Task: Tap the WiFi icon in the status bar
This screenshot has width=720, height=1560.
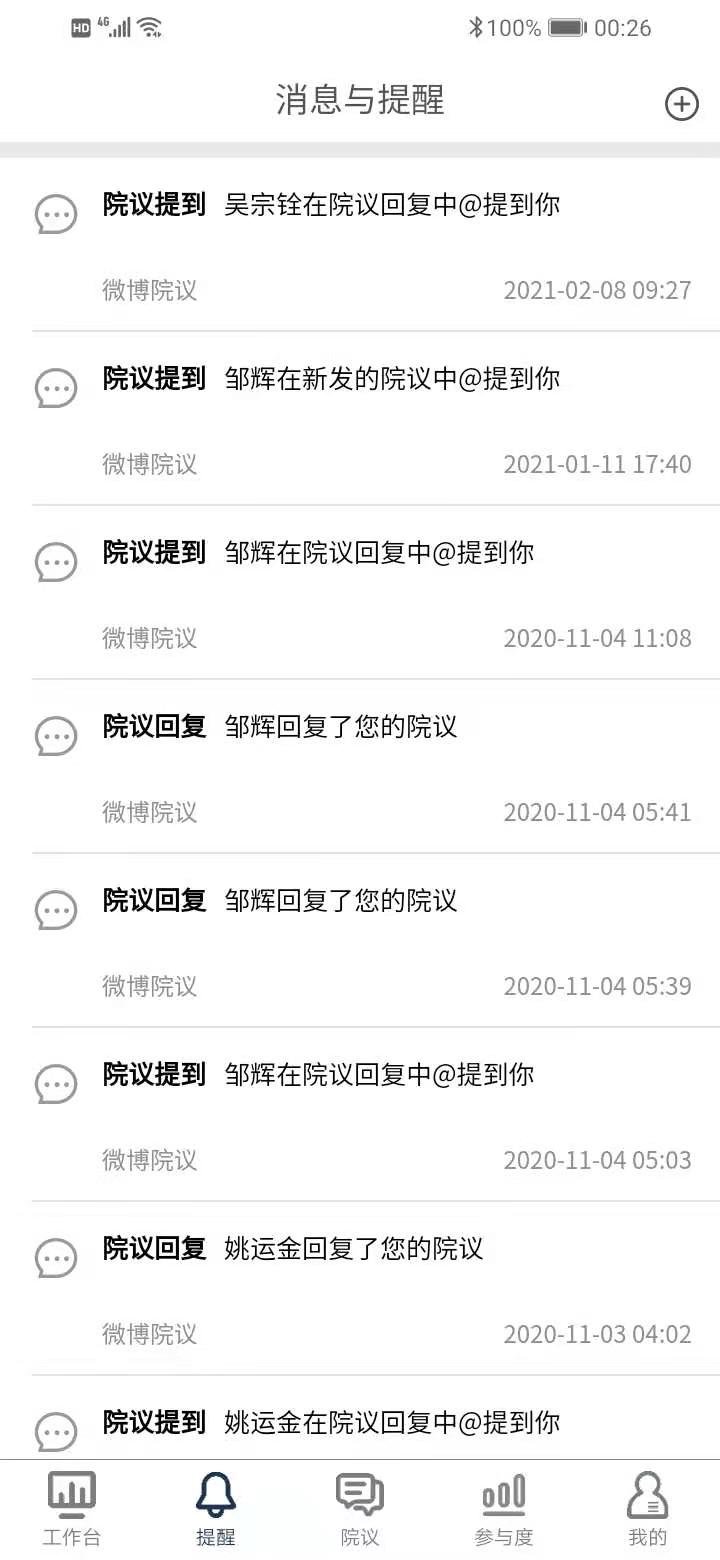Action: (x=152, y=27)
